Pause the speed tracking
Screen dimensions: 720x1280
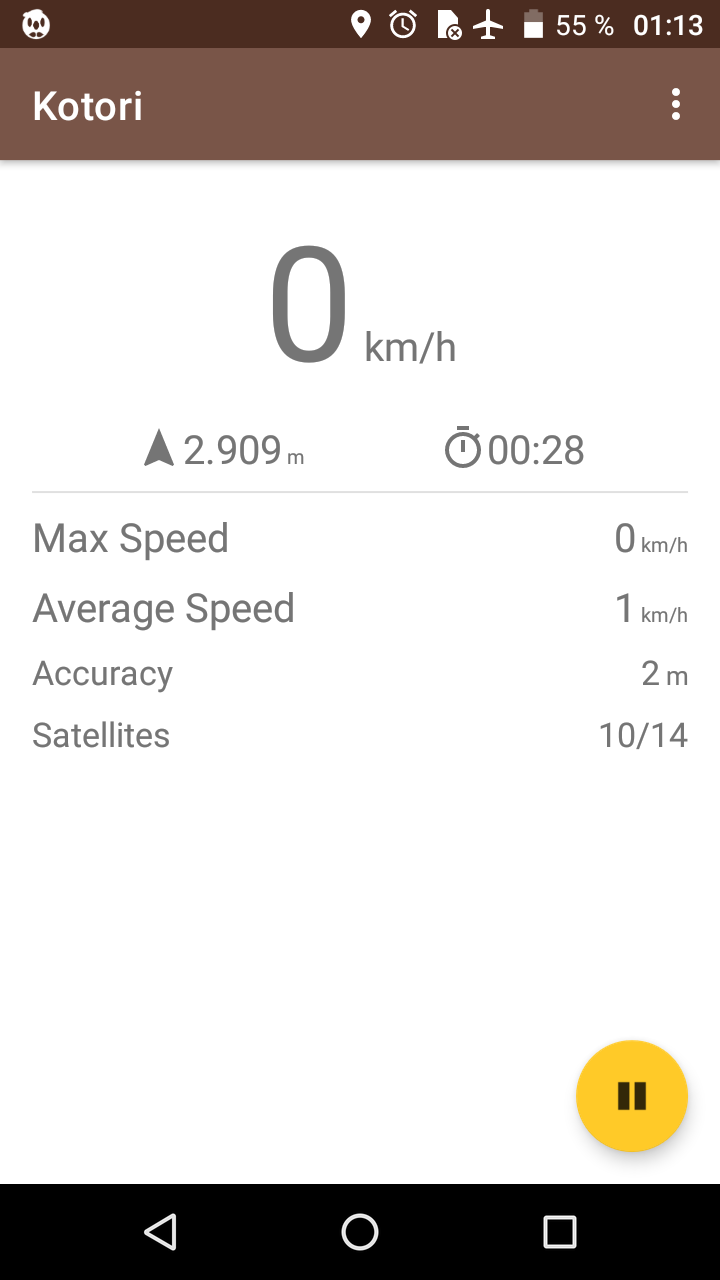tap(632, 1096)
